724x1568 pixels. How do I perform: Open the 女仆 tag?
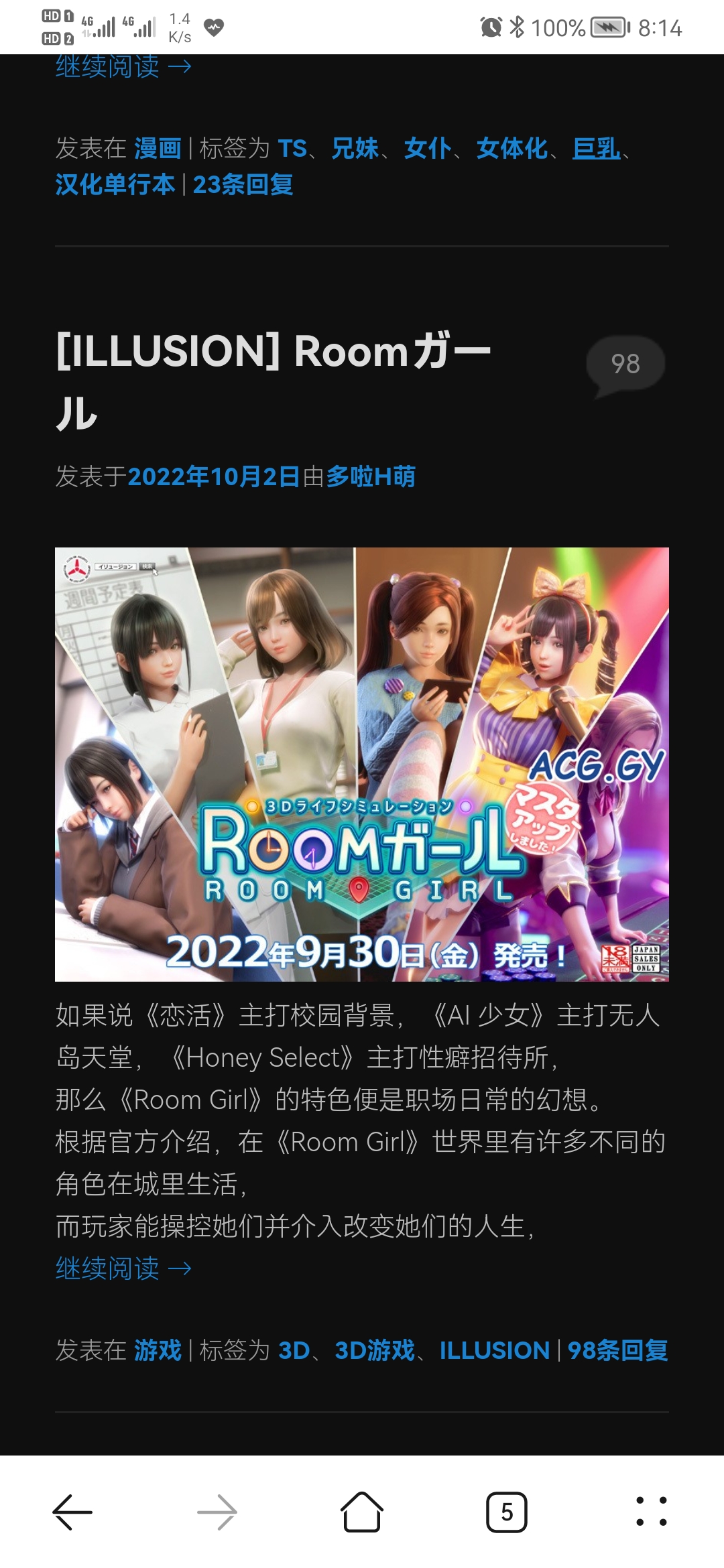click(x=427, y=149)
